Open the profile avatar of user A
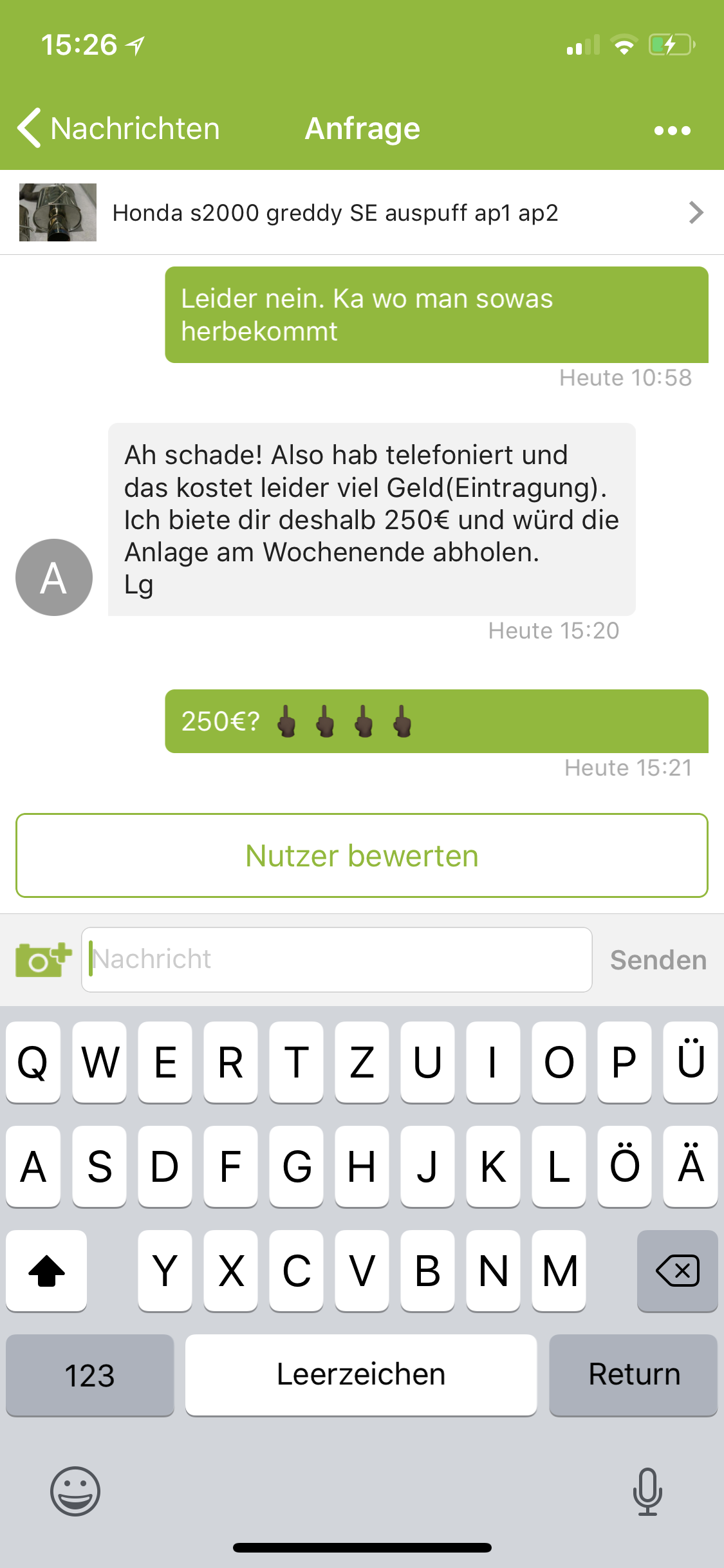 click(x=54, y=577)
